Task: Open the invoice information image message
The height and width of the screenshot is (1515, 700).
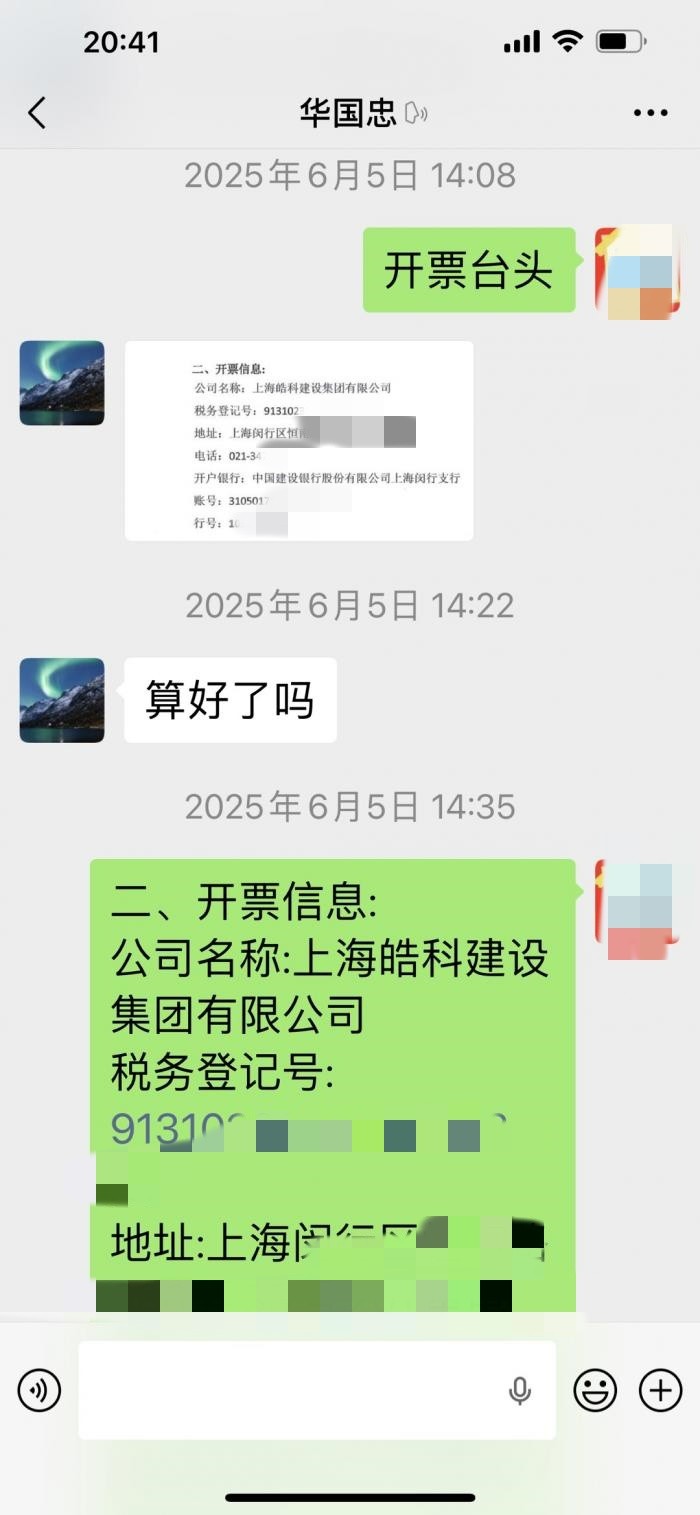Action: 298,441
